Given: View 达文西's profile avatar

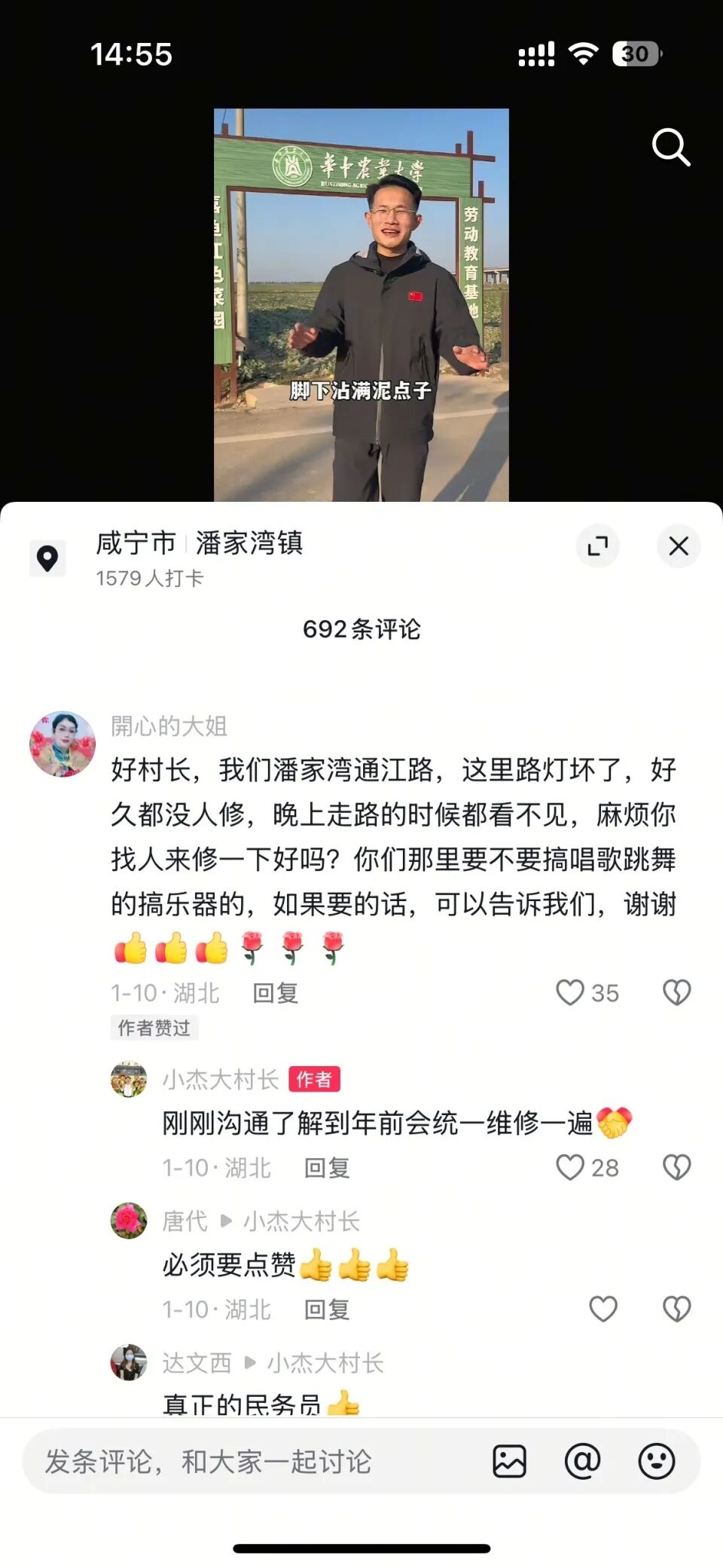Looking at the screenshot, I should (x=129, y=1362).
